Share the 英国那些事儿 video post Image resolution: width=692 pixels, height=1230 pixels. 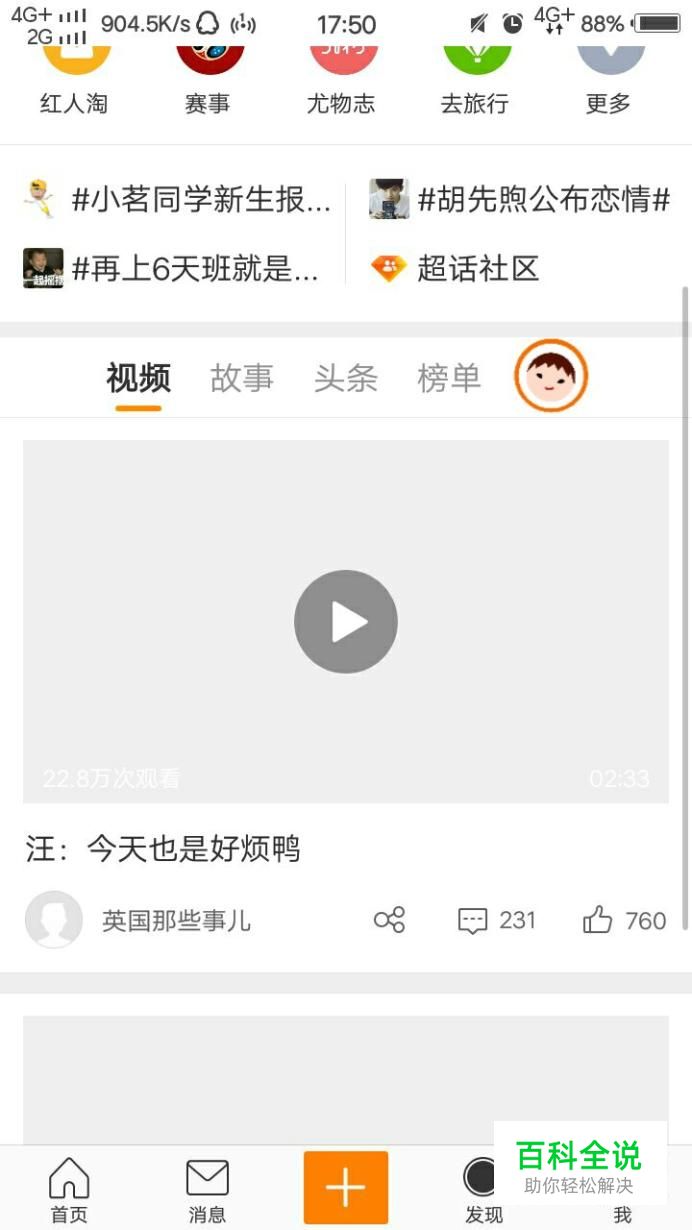[389, 920]
